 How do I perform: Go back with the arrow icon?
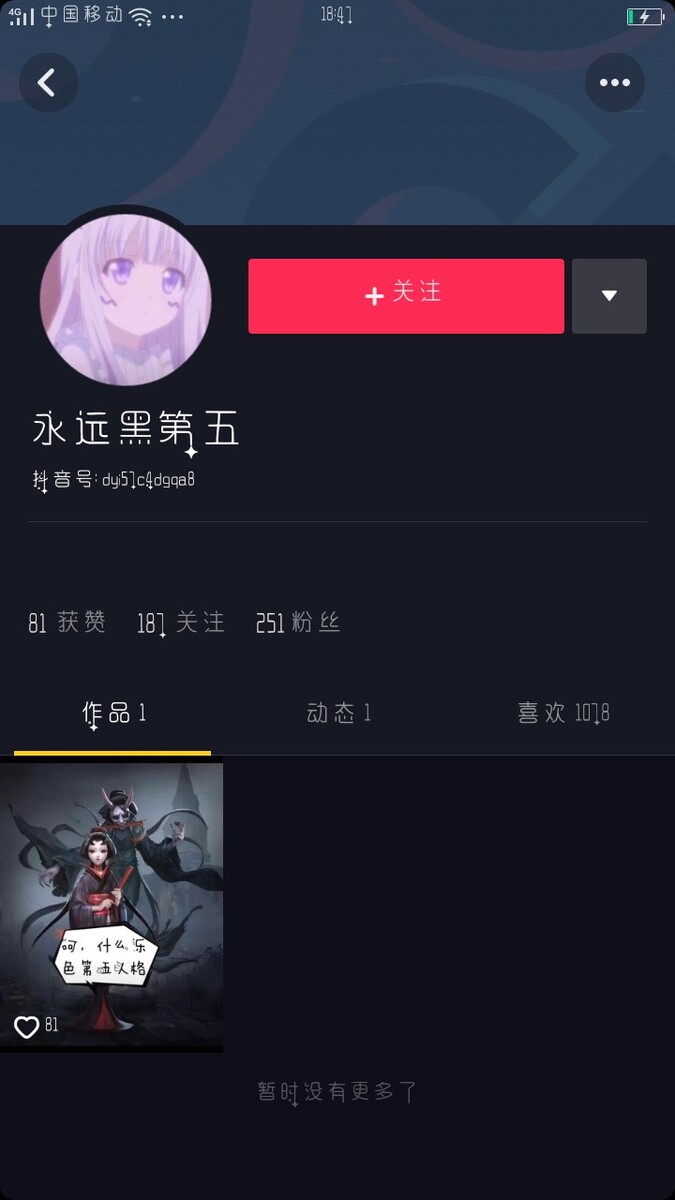[x=47, y=83]
